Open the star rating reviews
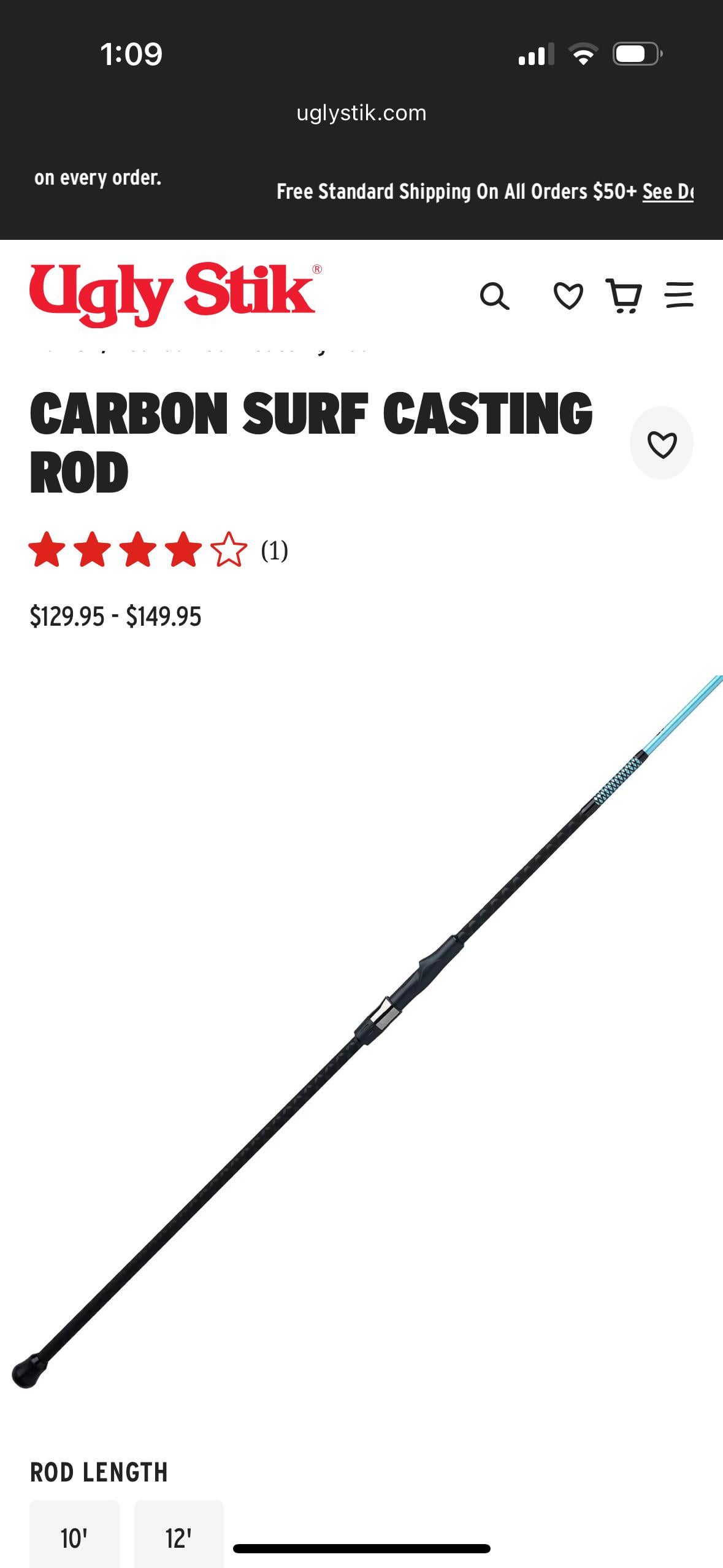This screenshot has width=723, height=1568. pos(139,550)
